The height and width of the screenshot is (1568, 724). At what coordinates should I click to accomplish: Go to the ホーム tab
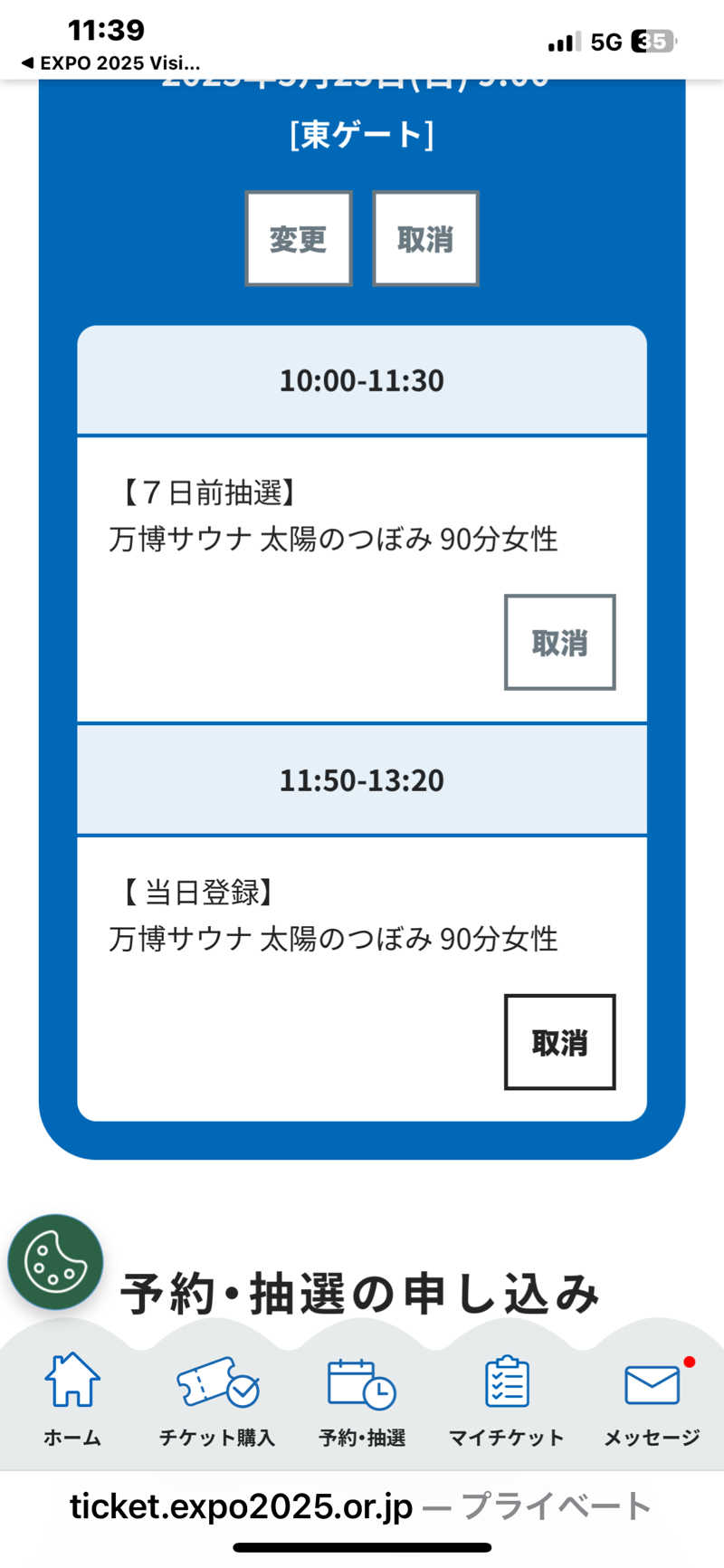(x=72, y=1399)
